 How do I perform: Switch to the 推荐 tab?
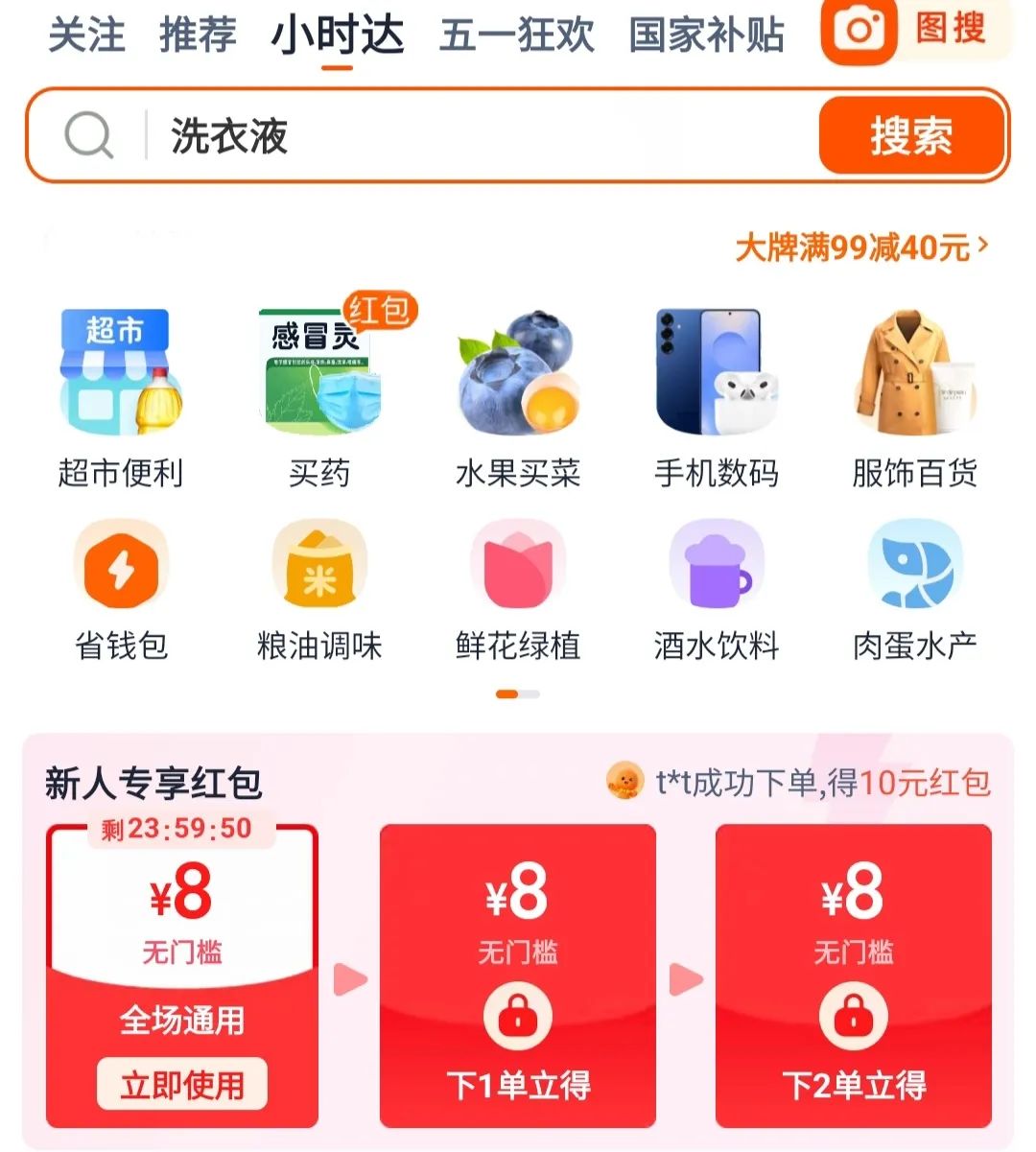point(198,35)
